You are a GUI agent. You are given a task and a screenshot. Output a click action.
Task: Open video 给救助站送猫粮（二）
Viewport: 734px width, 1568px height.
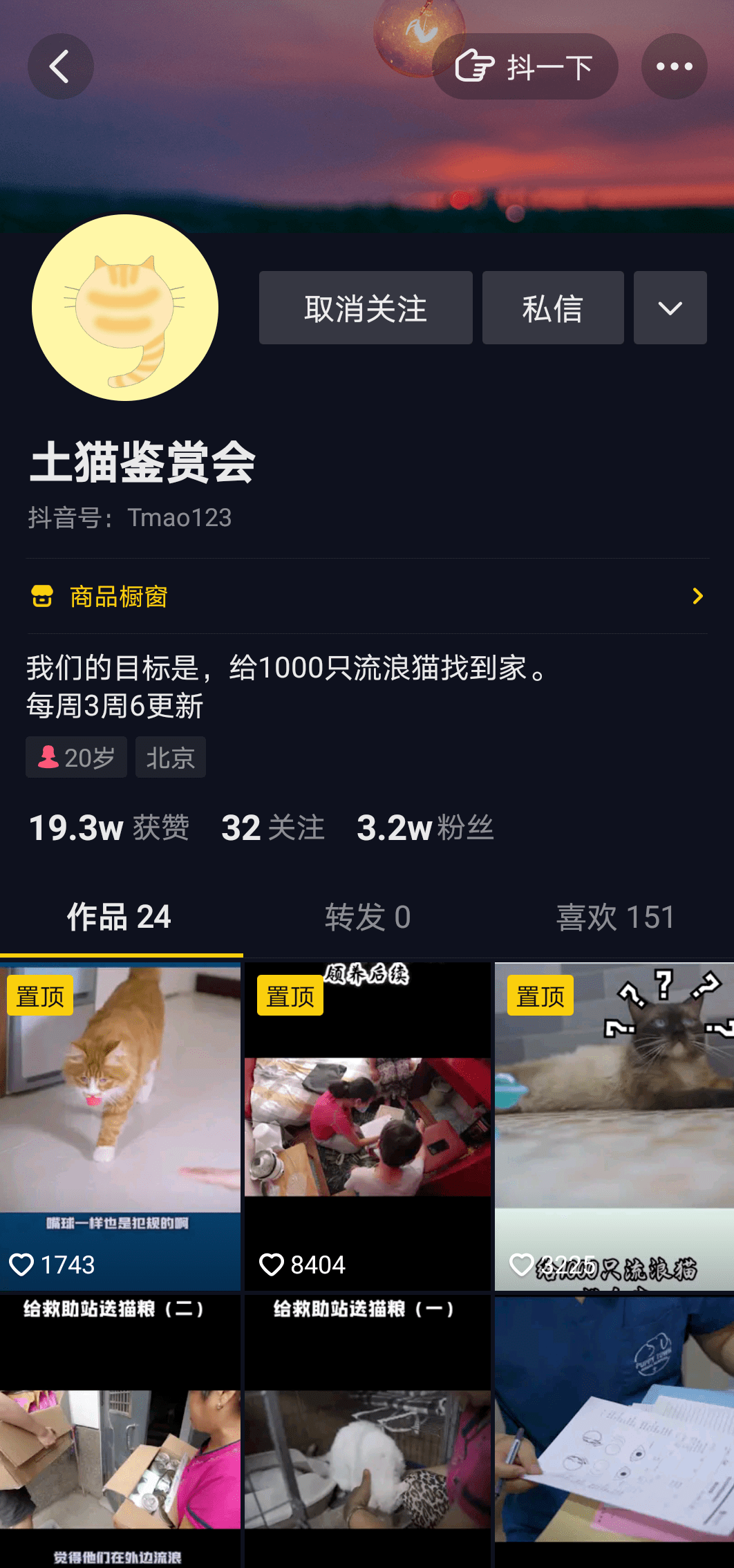tap(120, 1431)
